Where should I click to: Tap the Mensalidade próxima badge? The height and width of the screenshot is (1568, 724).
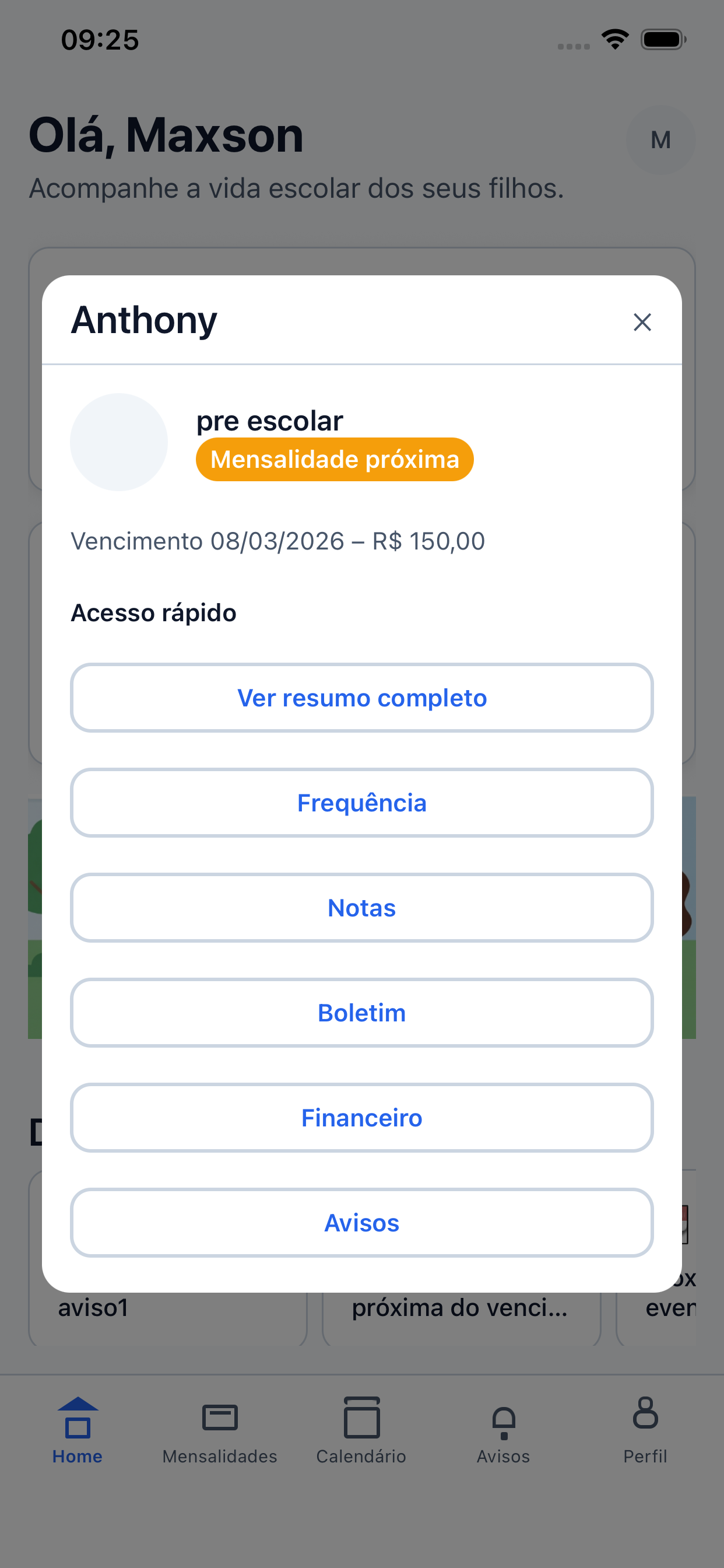(335, 459)
